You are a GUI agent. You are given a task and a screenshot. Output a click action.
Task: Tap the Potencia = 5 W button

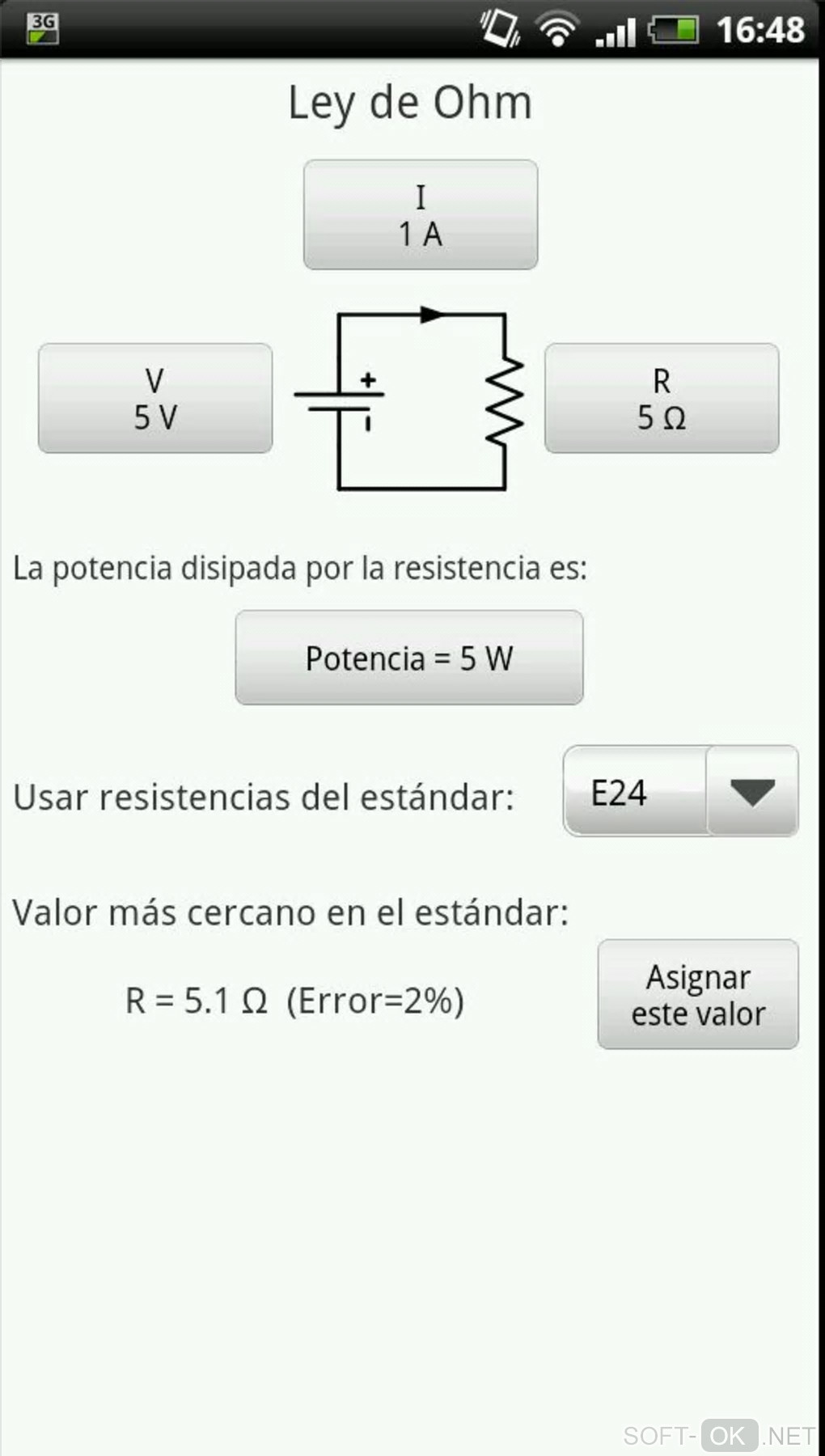pyautogui.click(x=408, y=658)
